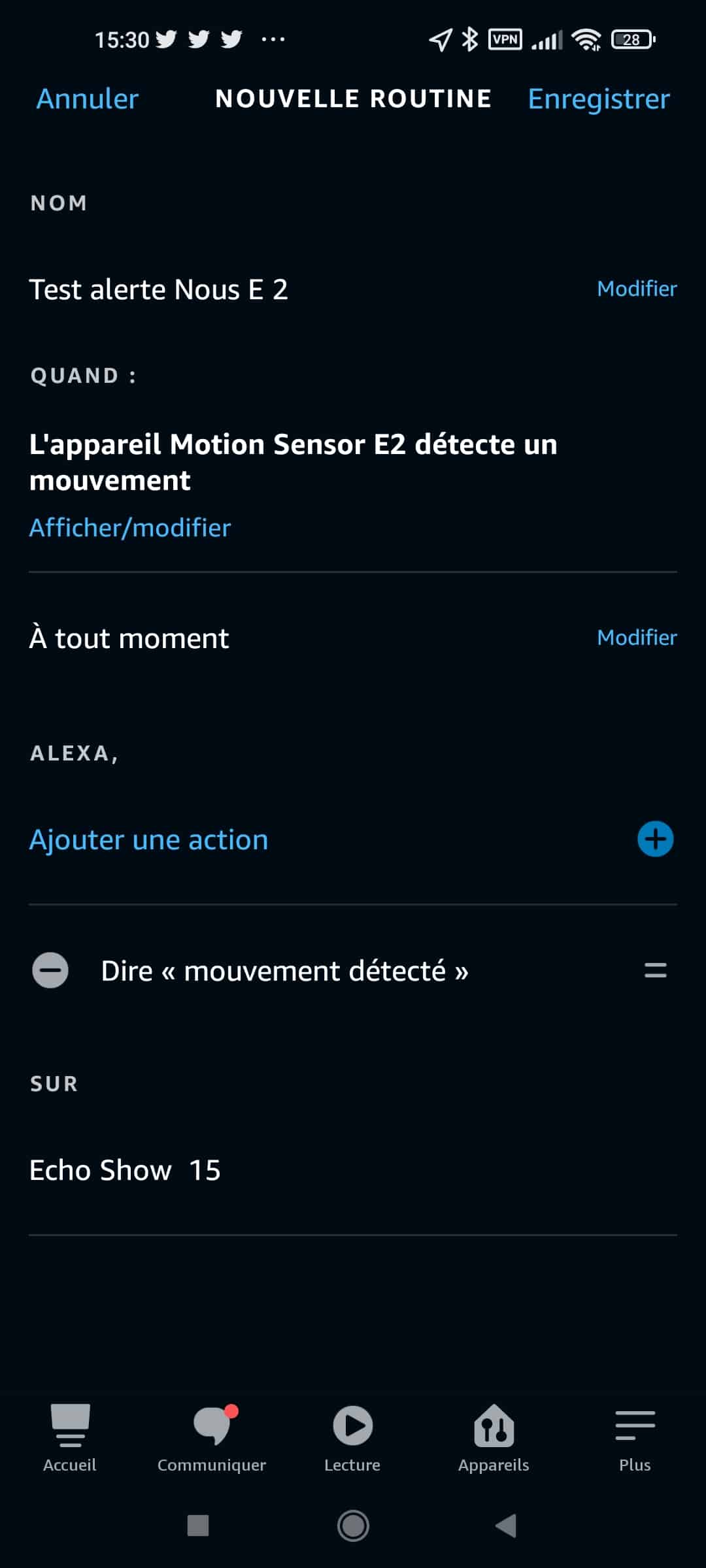Go back with the system back button

(507, 1526)
